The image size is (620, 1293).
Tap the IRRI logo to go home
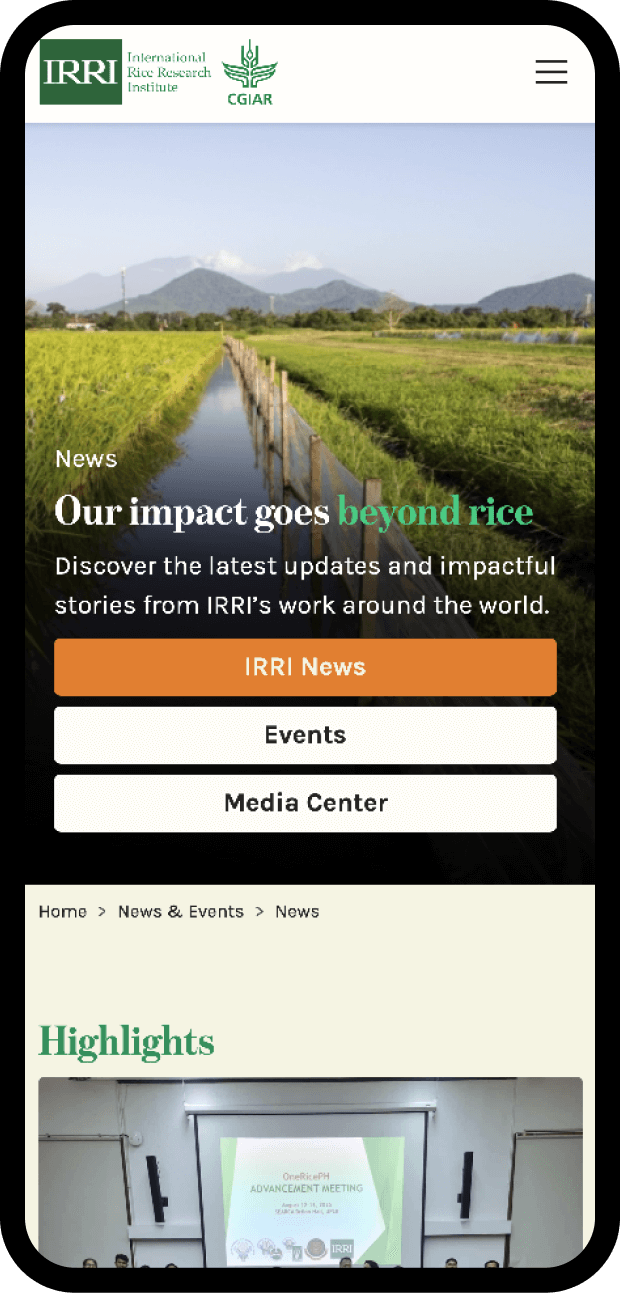click(125, 72)
